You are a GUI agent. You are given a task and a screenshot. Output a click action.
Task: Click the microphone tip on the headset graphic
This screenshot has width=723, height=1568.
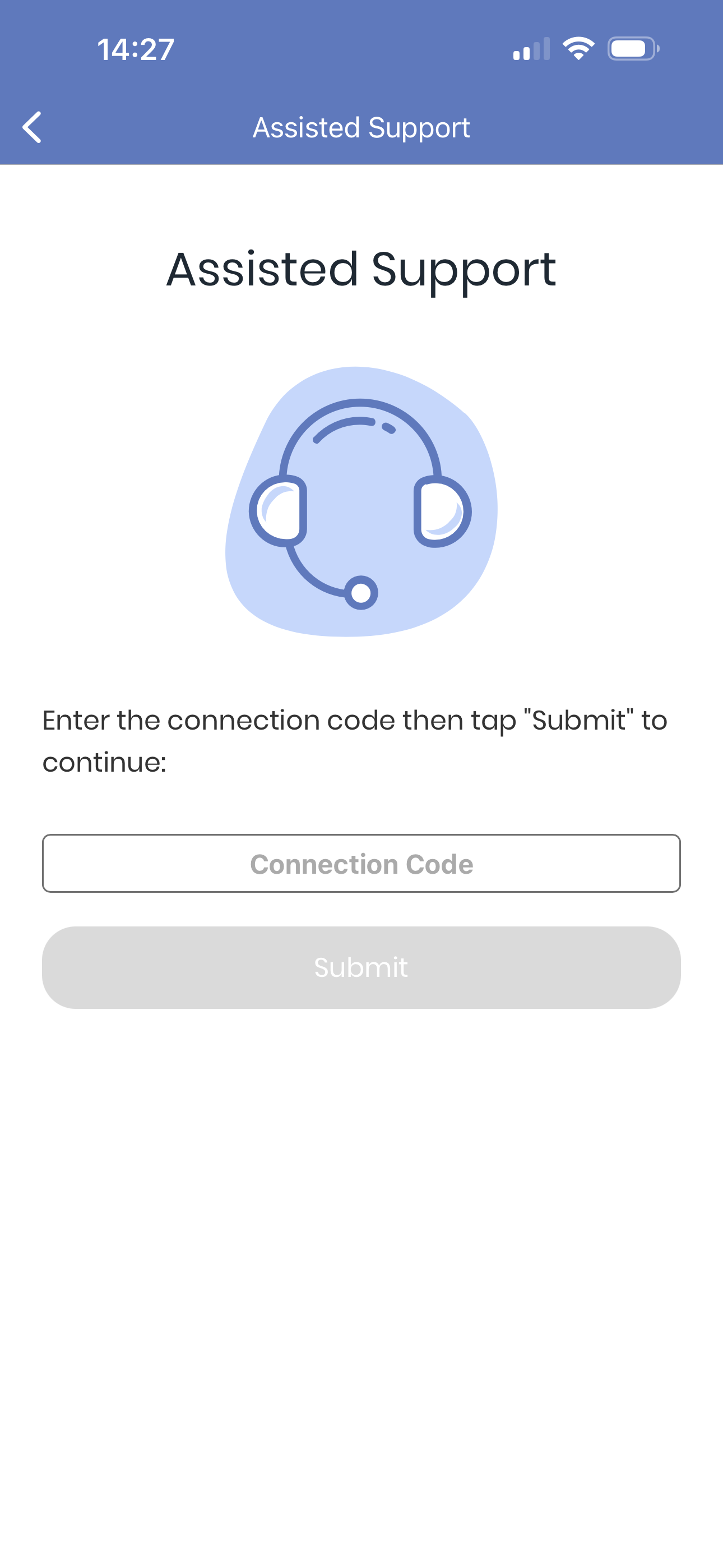tap(360, 592)
